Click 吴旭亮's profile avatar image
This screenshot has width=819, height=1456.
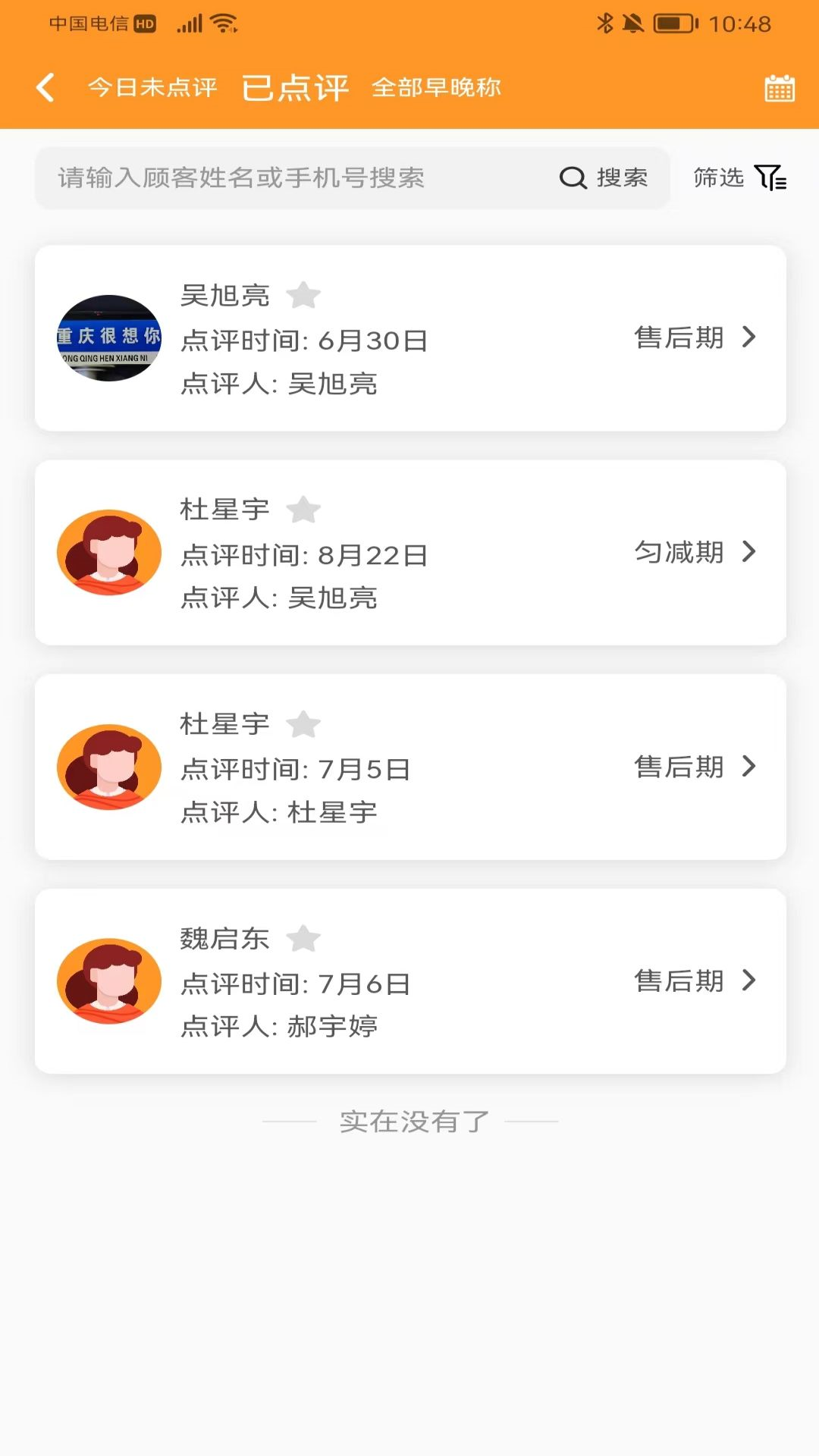point(108,339)
